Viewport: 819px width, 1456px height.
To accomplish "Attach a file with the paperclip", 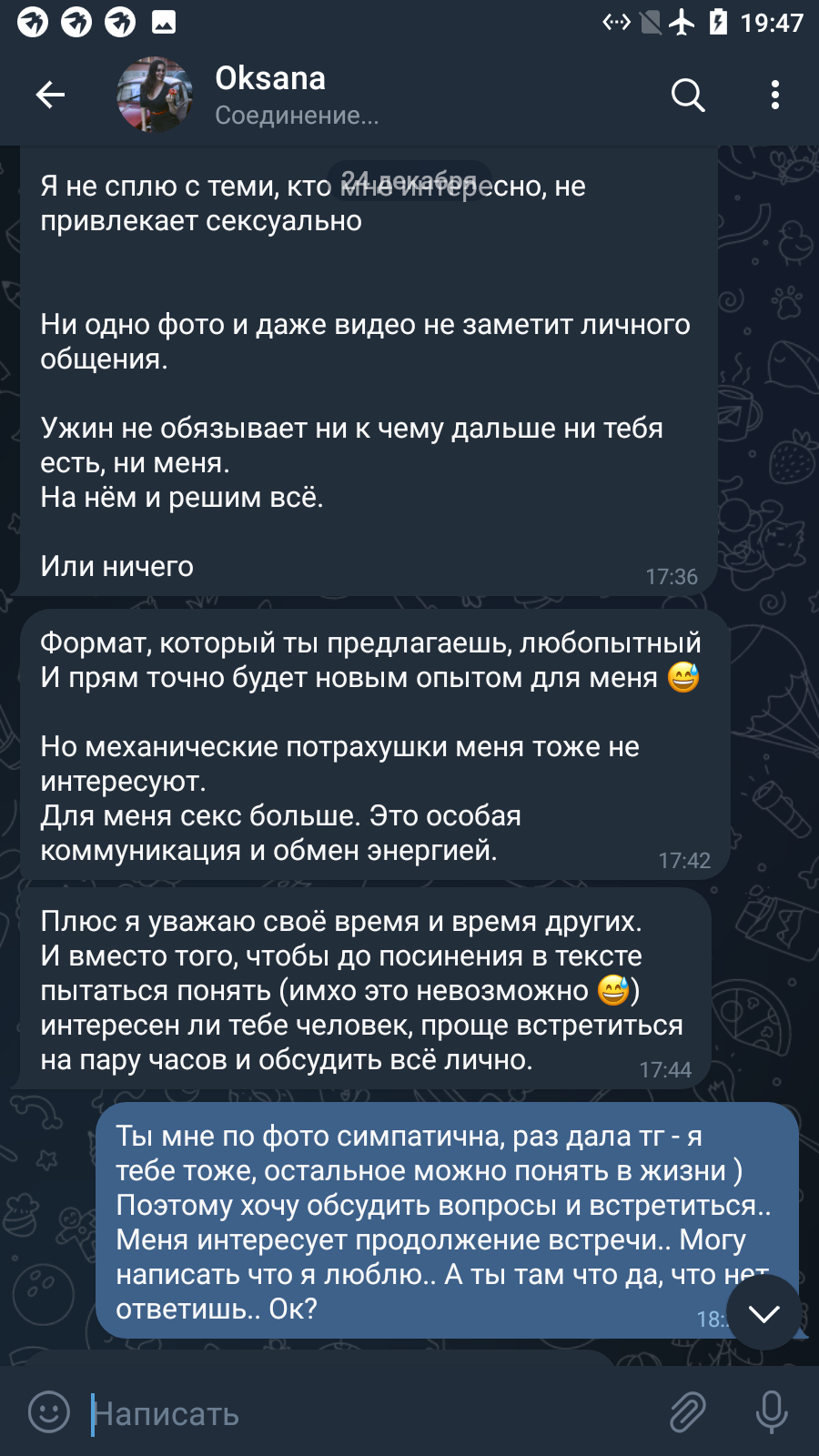I will 688,1413.
